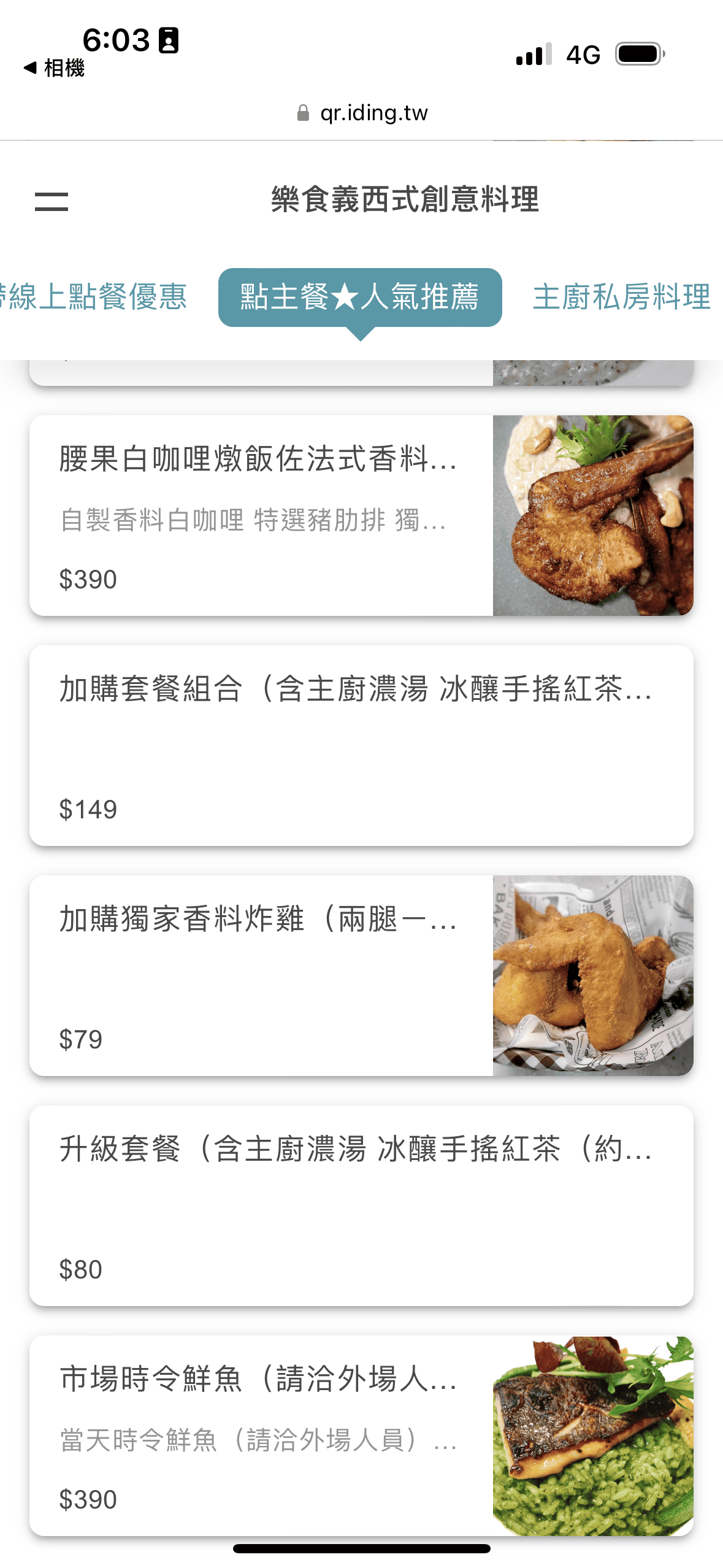Open the 加購獨家香料炸雞 item
Viewport: 723px width, 1568px height.
pos(361,975)
